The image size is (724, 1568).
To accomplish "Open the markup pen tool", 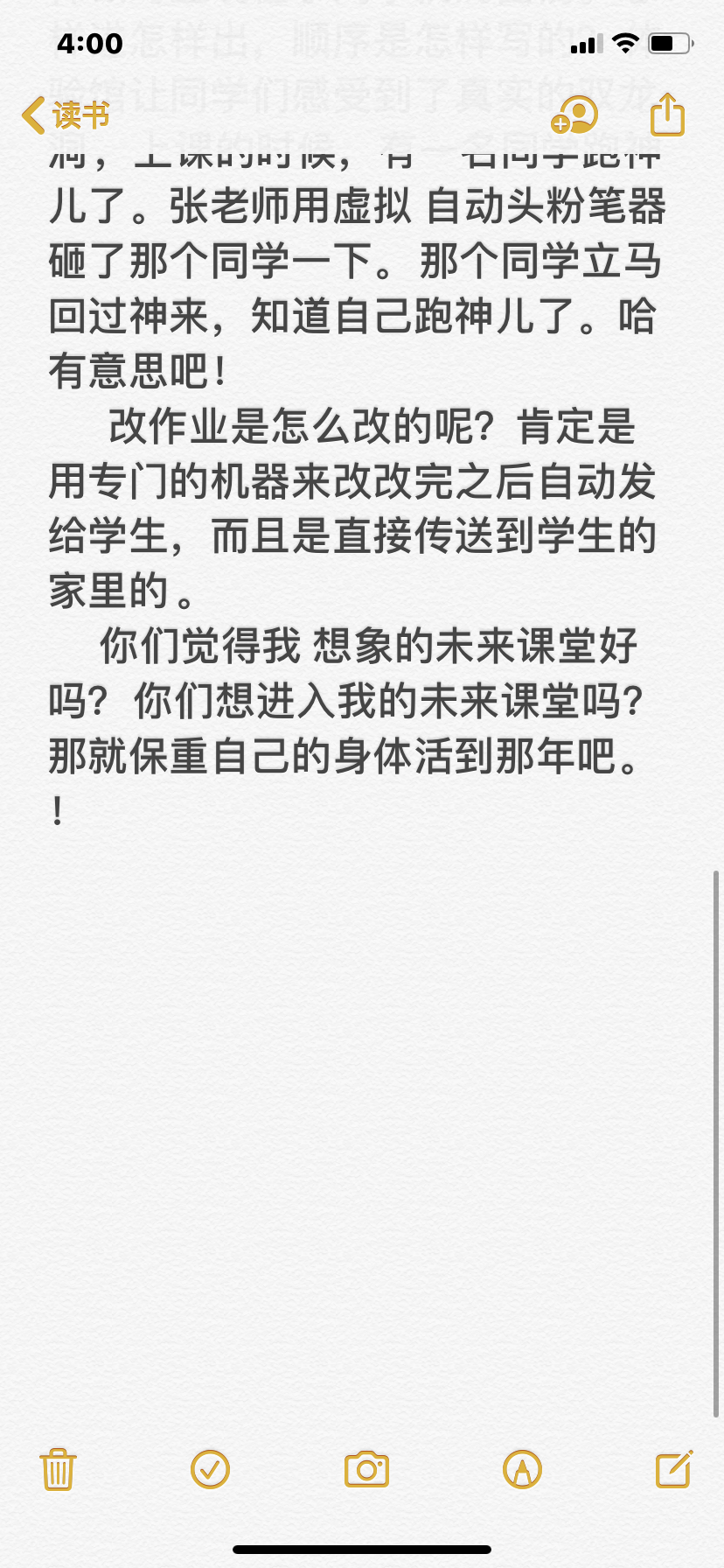I will (x=522, y=1469).
